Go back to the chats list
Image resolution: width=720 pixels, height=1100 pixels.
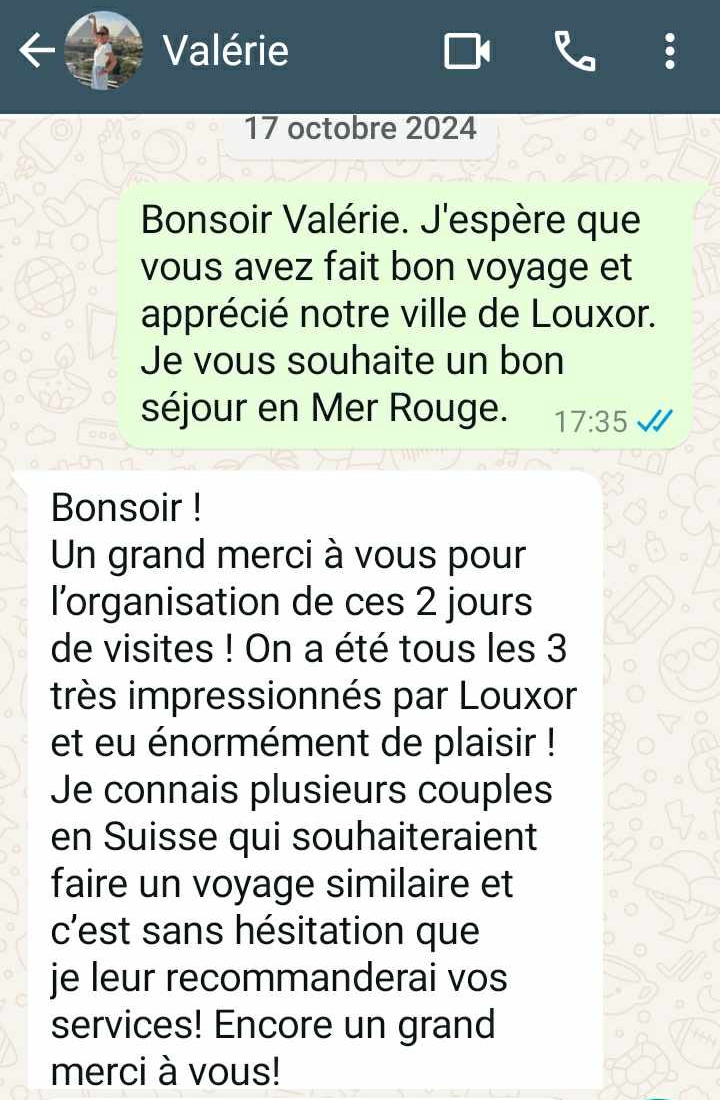tap(36, 51)
